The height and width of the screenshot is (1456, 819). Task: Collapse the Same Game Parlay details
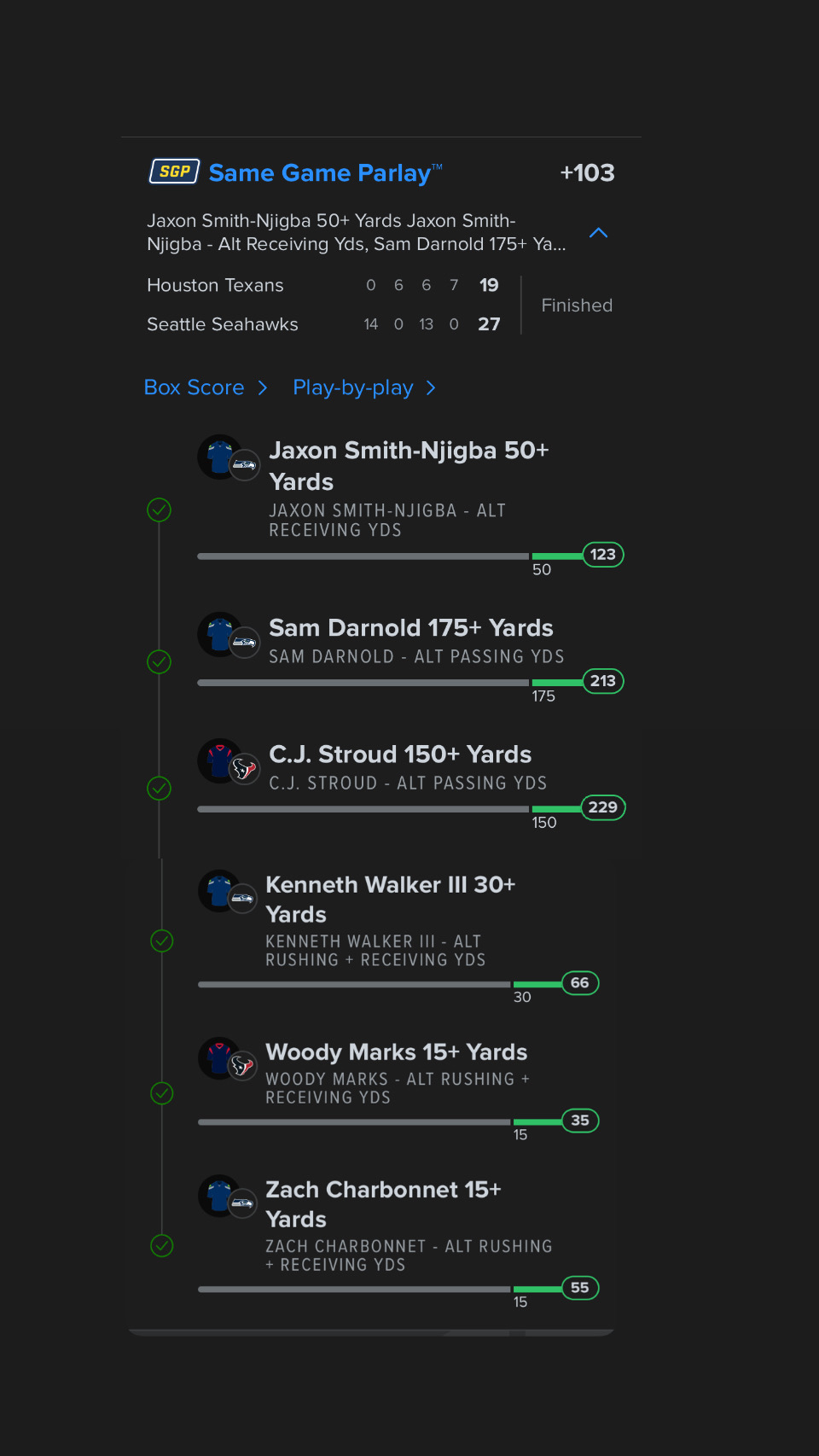point(599,233)
